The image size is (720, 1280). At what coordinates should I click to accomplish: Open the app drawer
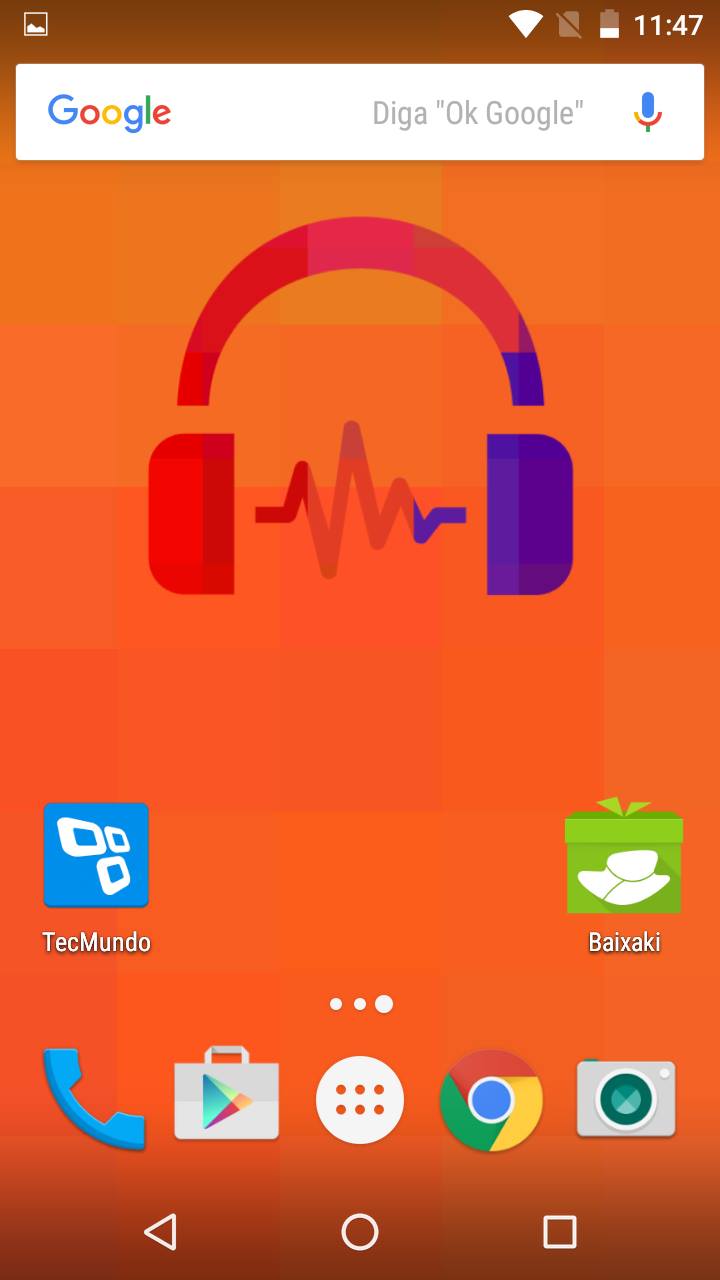[x=360, y=1100]
